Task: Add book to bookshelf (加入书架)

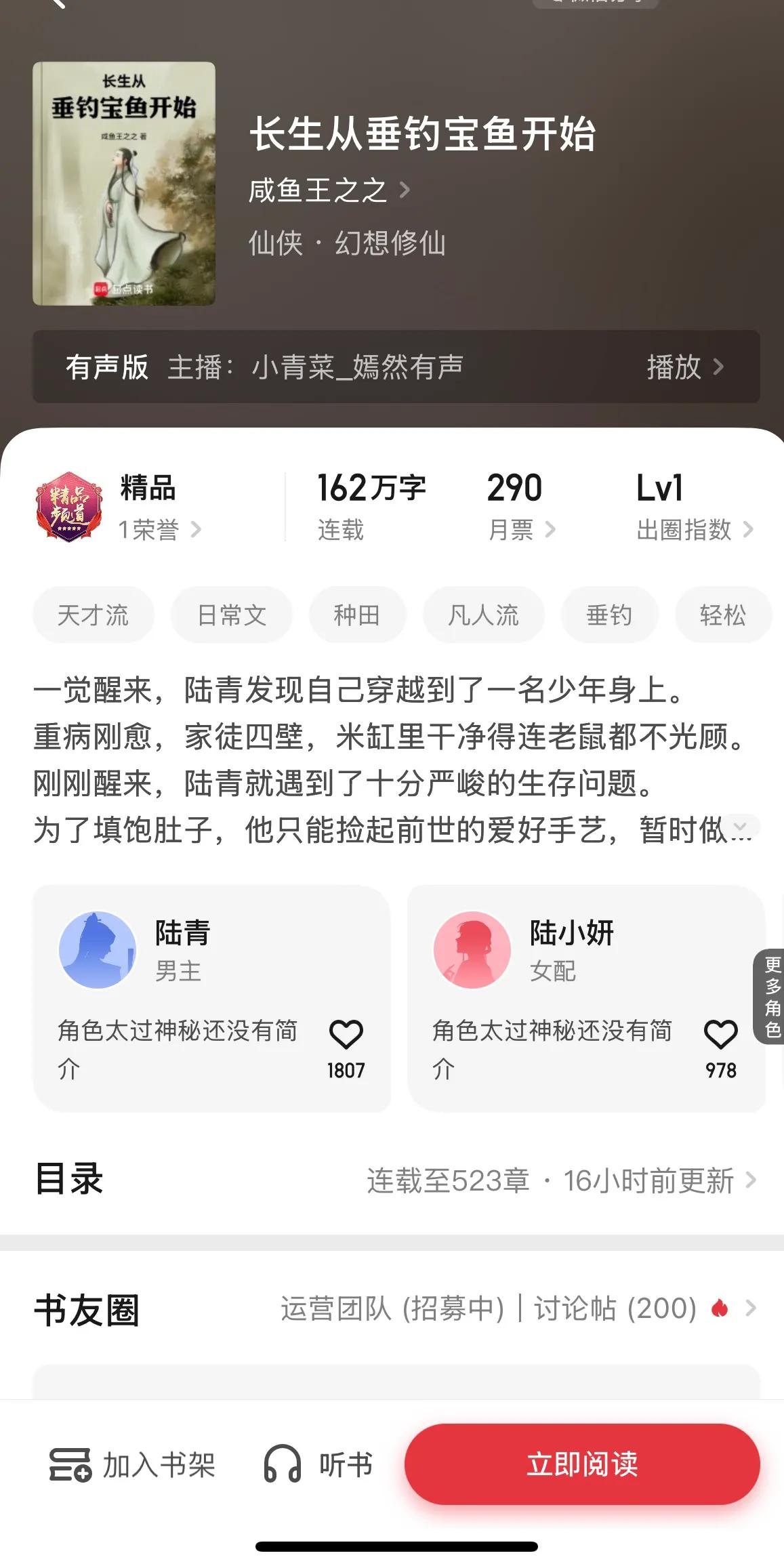Action: (x=132, y=1465)
